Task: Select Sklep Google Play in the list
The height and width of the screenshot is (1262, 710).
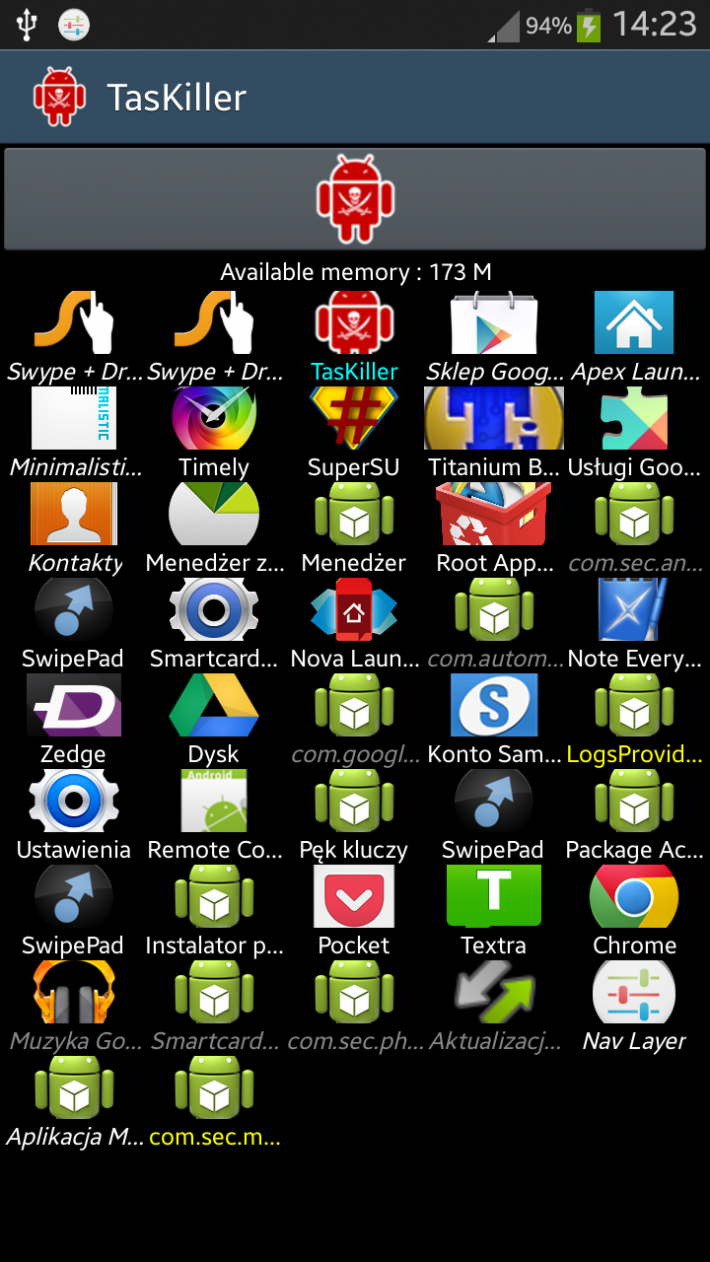Action: click(x=494, y=336)
